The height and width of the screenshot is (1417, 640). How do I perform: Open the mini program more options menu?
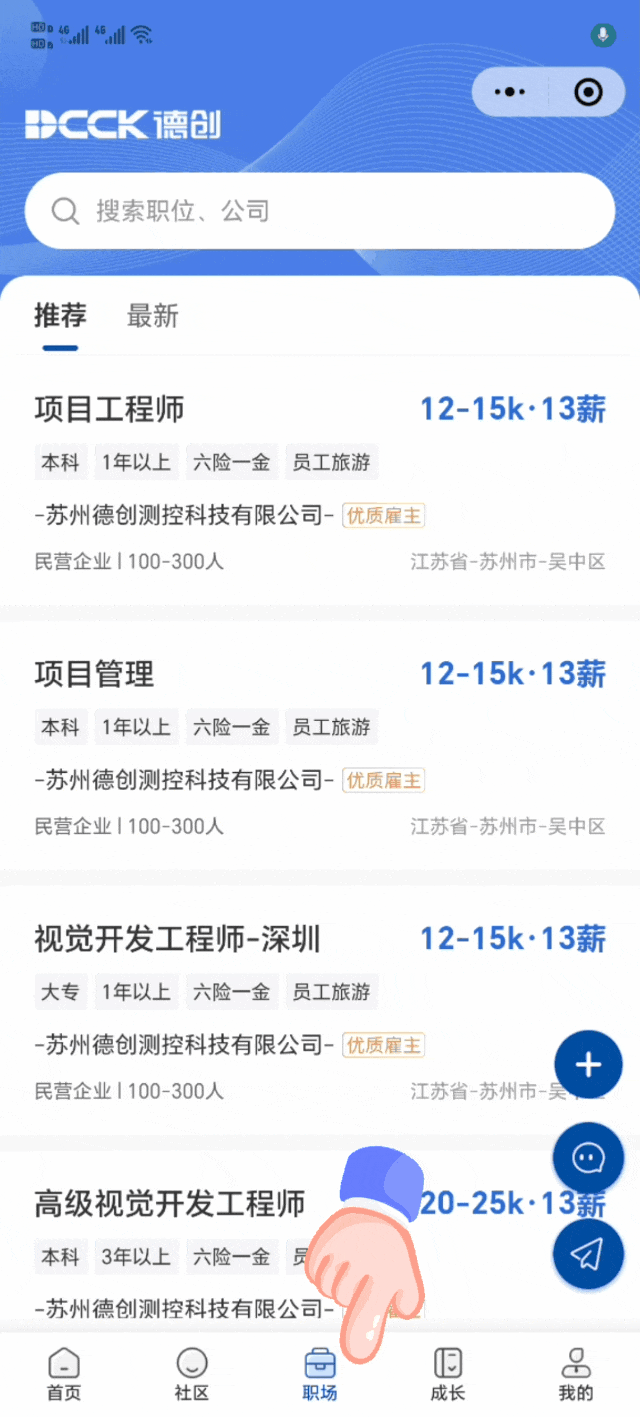tap(510, 93)
